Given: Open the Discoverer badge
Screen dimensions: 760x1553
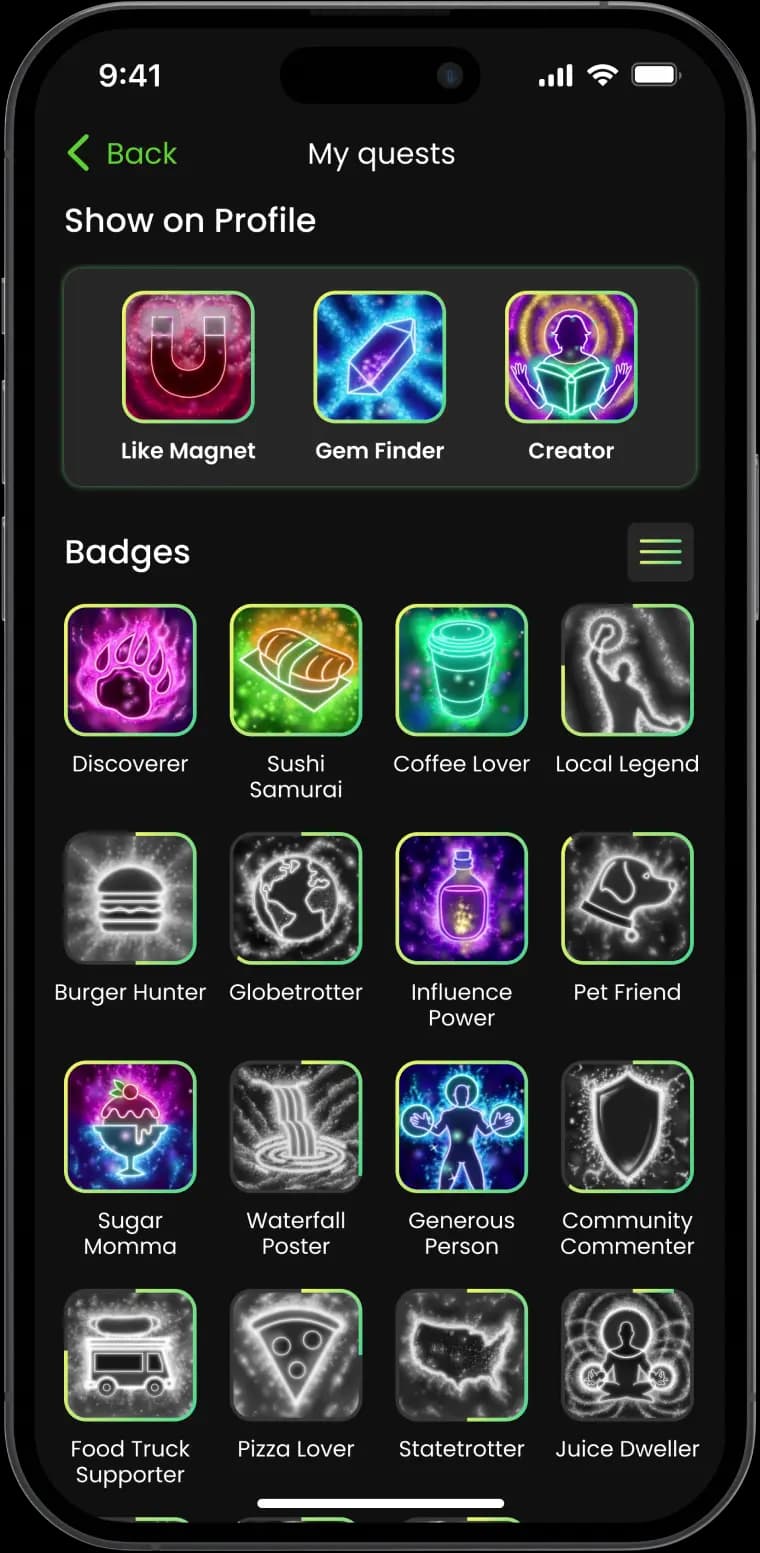Looking at the screenshot, I should click(130, 670).
